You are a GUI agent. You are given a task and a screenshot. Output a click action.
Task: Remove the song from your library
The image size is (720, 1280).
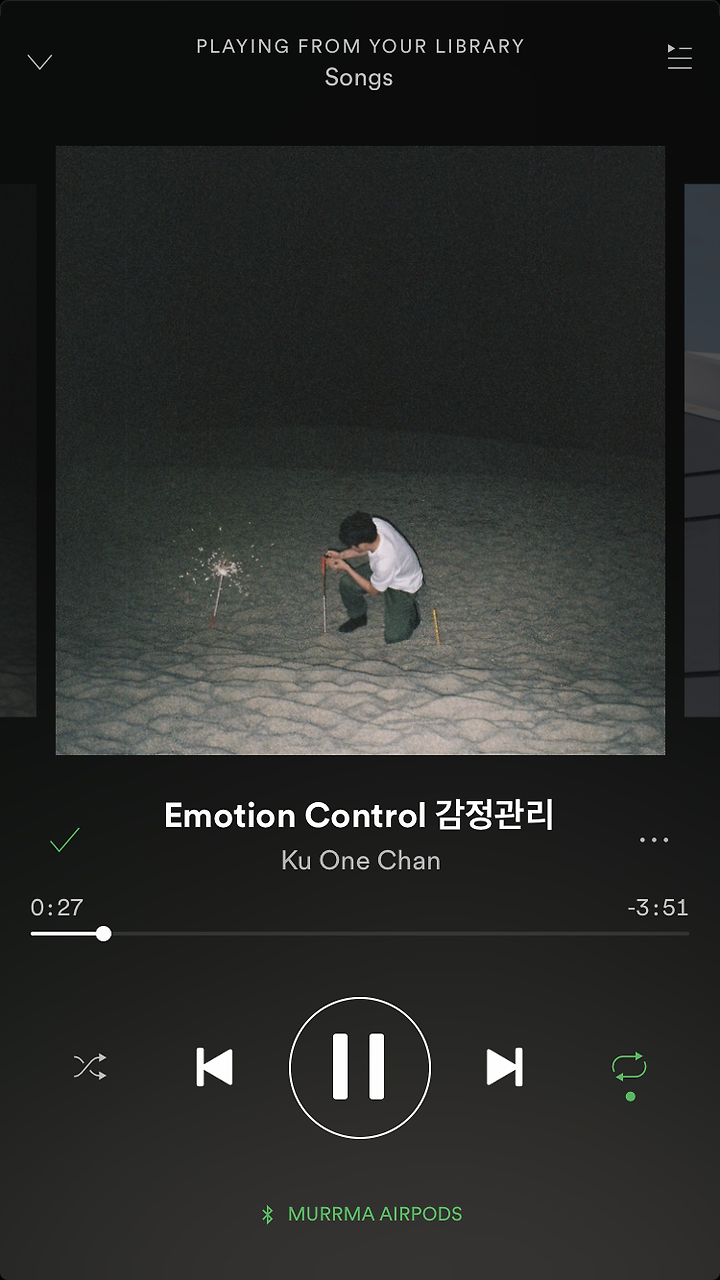point(64,840)
